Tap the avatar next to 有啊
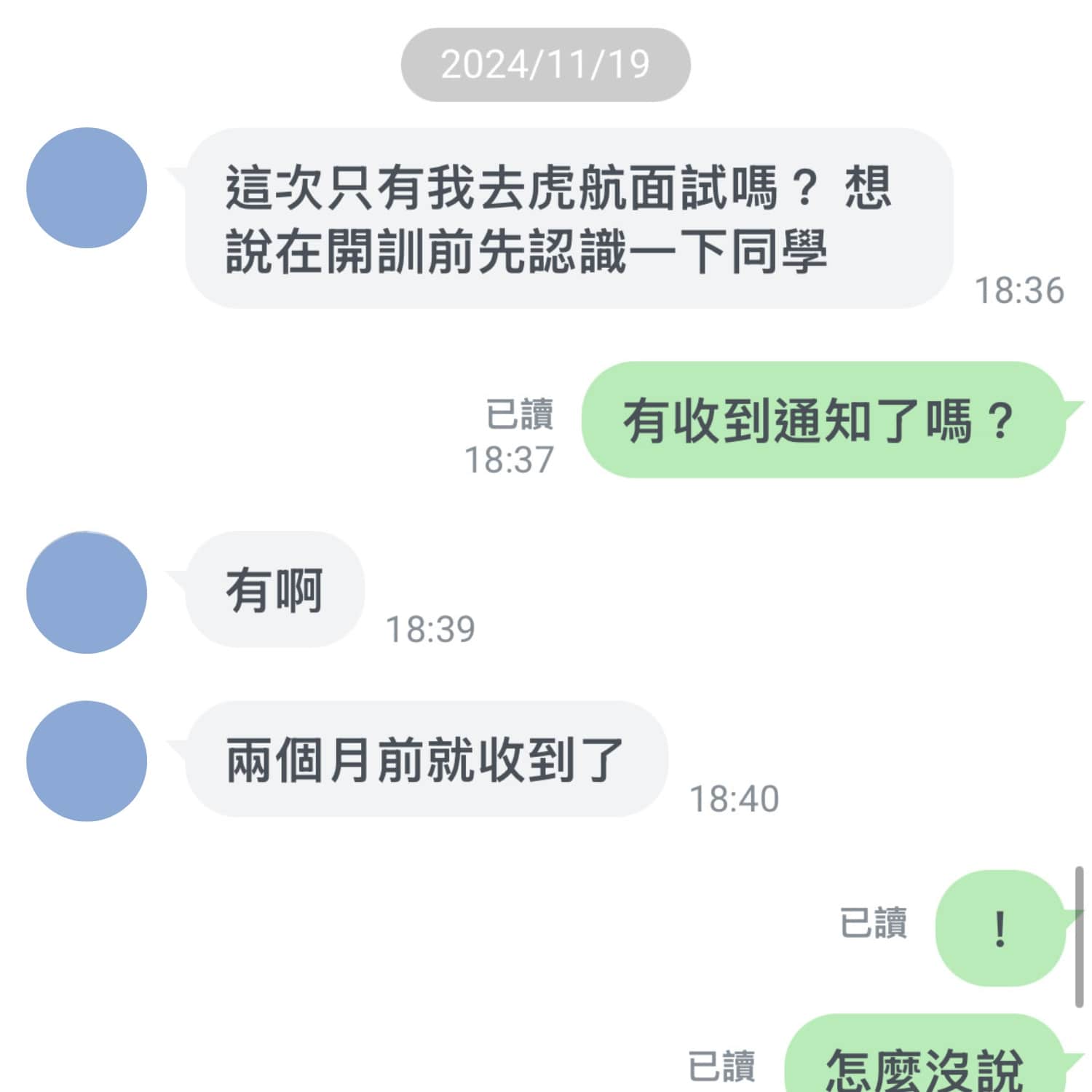This screenshot has height=1092, width=1092. (x=86, y=592)
